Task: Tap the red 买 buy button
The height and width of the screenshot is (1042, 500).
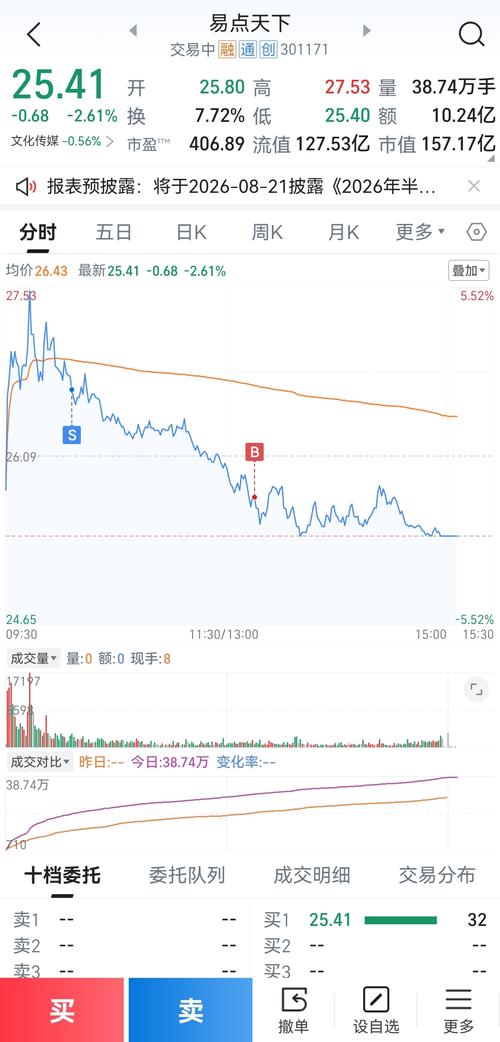Action: [62, 1009]
